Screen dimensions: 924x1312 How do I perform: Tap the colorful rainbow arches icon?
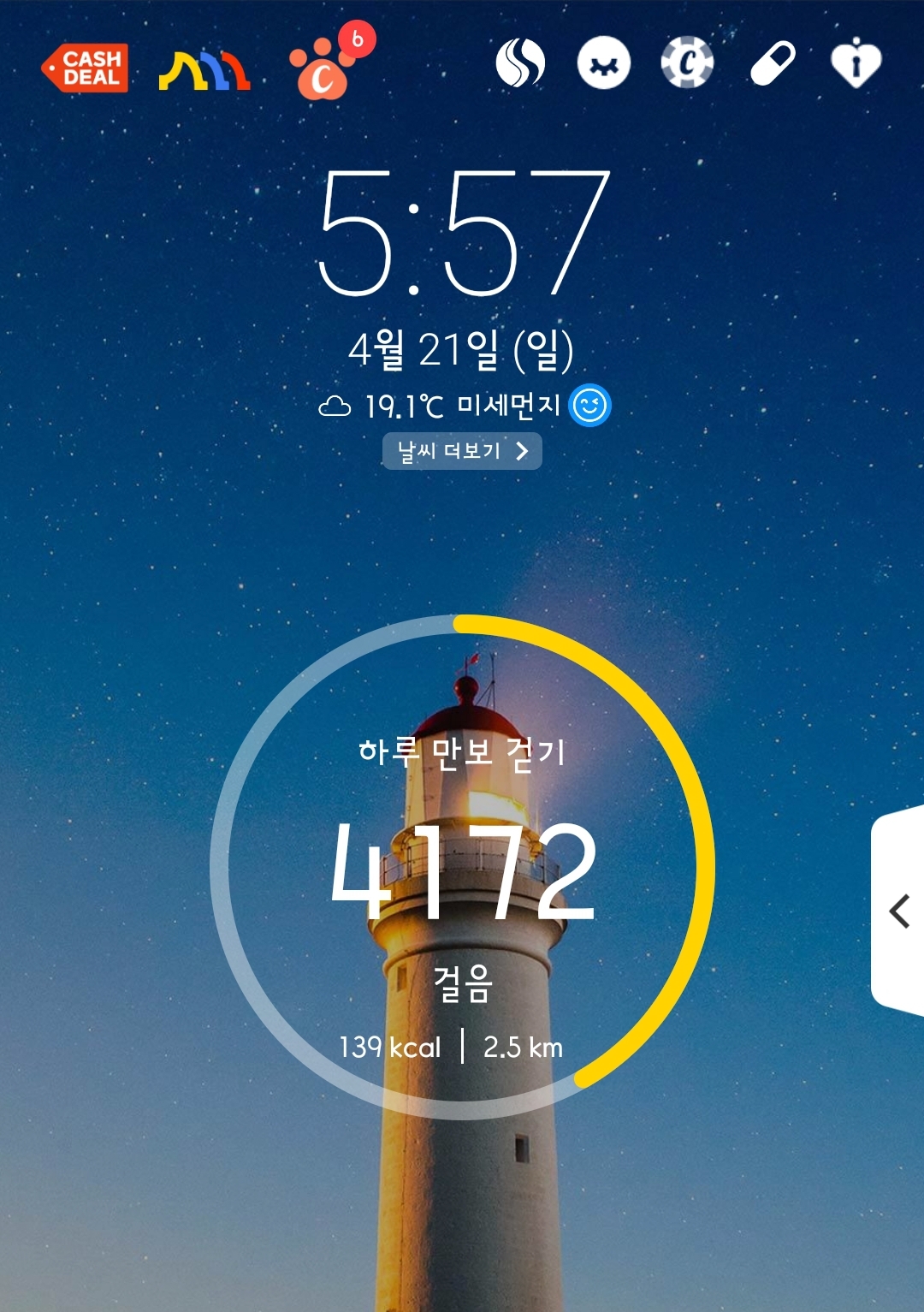pyautogui.click(x=204, y=70)
